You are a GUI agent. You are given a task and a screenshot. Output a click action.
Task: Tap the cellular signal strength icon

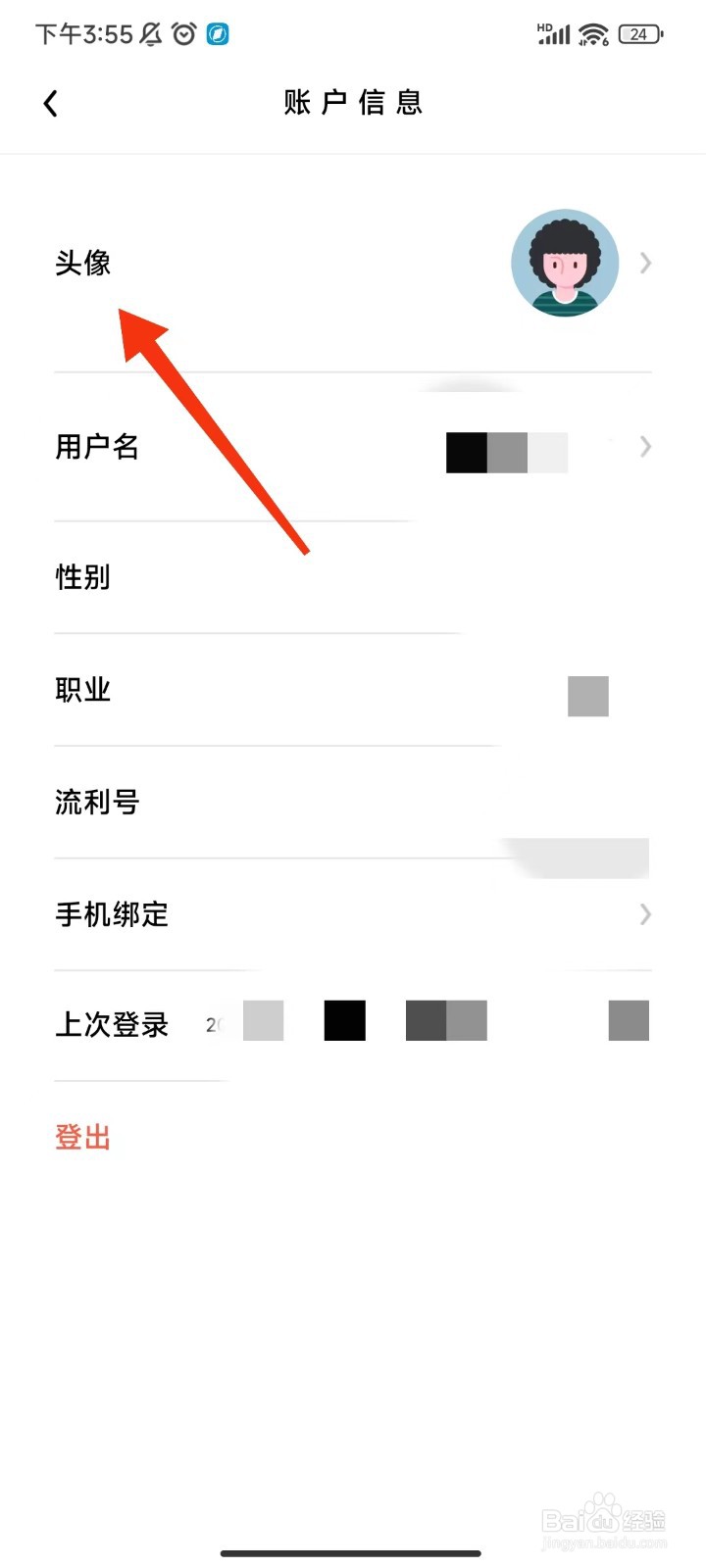tap(552, 33)
